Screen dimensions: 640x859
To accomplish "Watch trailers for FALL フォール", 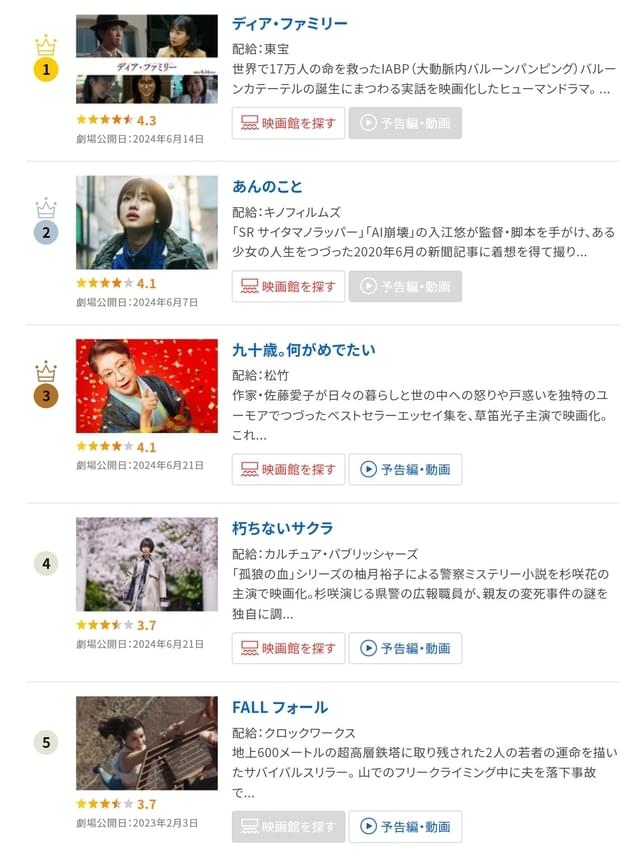I will click(x=405, y=827).
